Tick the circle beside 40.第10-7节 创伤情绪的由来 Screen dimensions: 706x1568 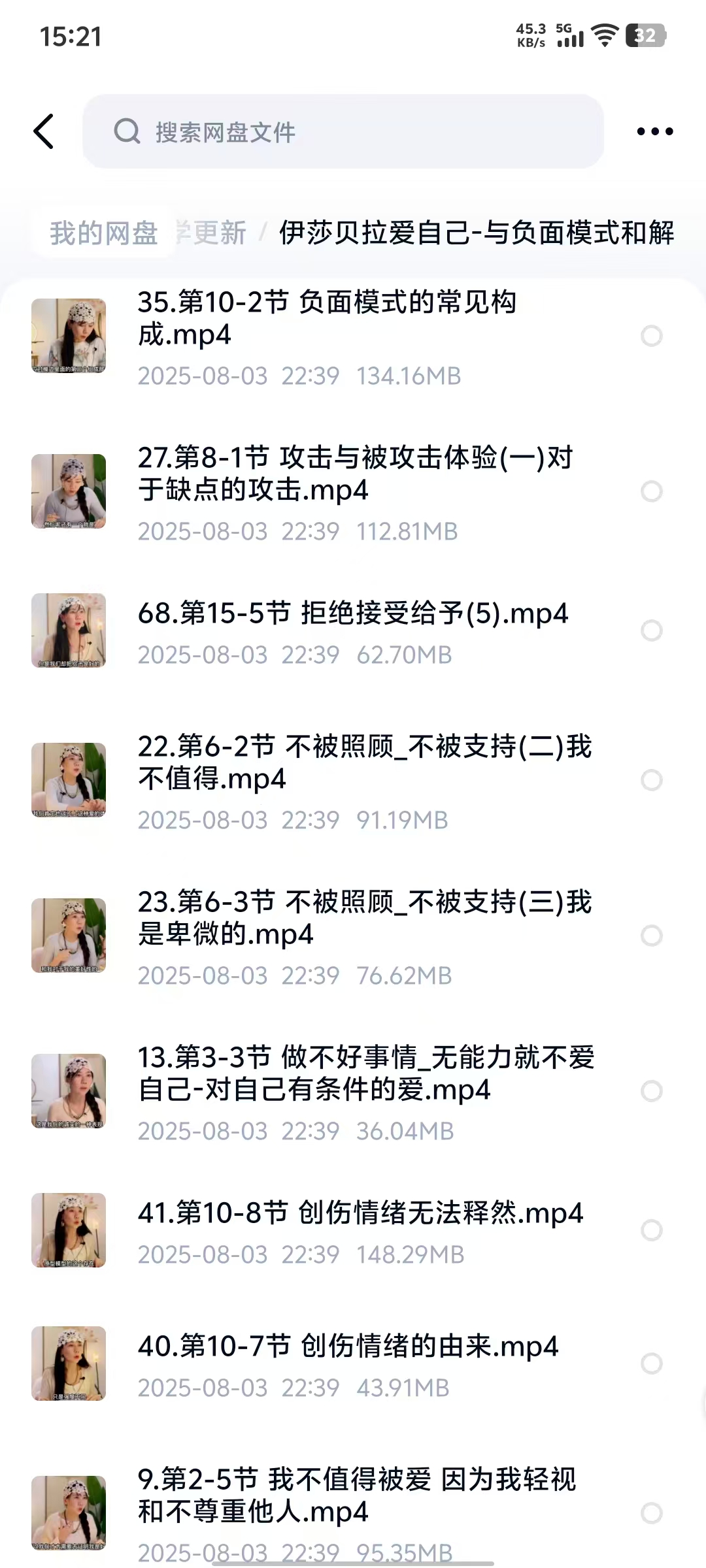point(651,1364)
